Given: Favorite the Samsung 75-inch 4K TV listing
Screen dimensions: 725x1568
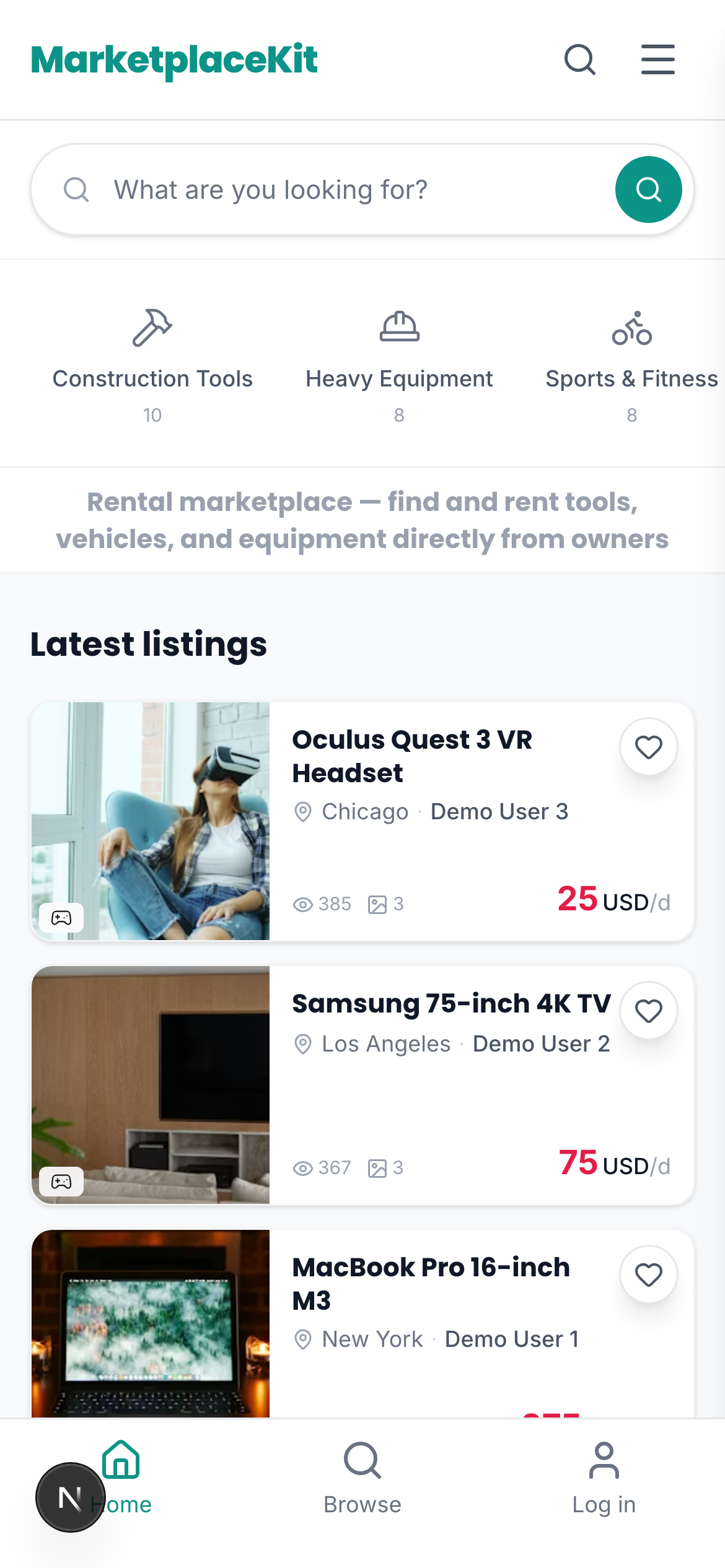Looking at the screenshot, I should click(648, 1009).
